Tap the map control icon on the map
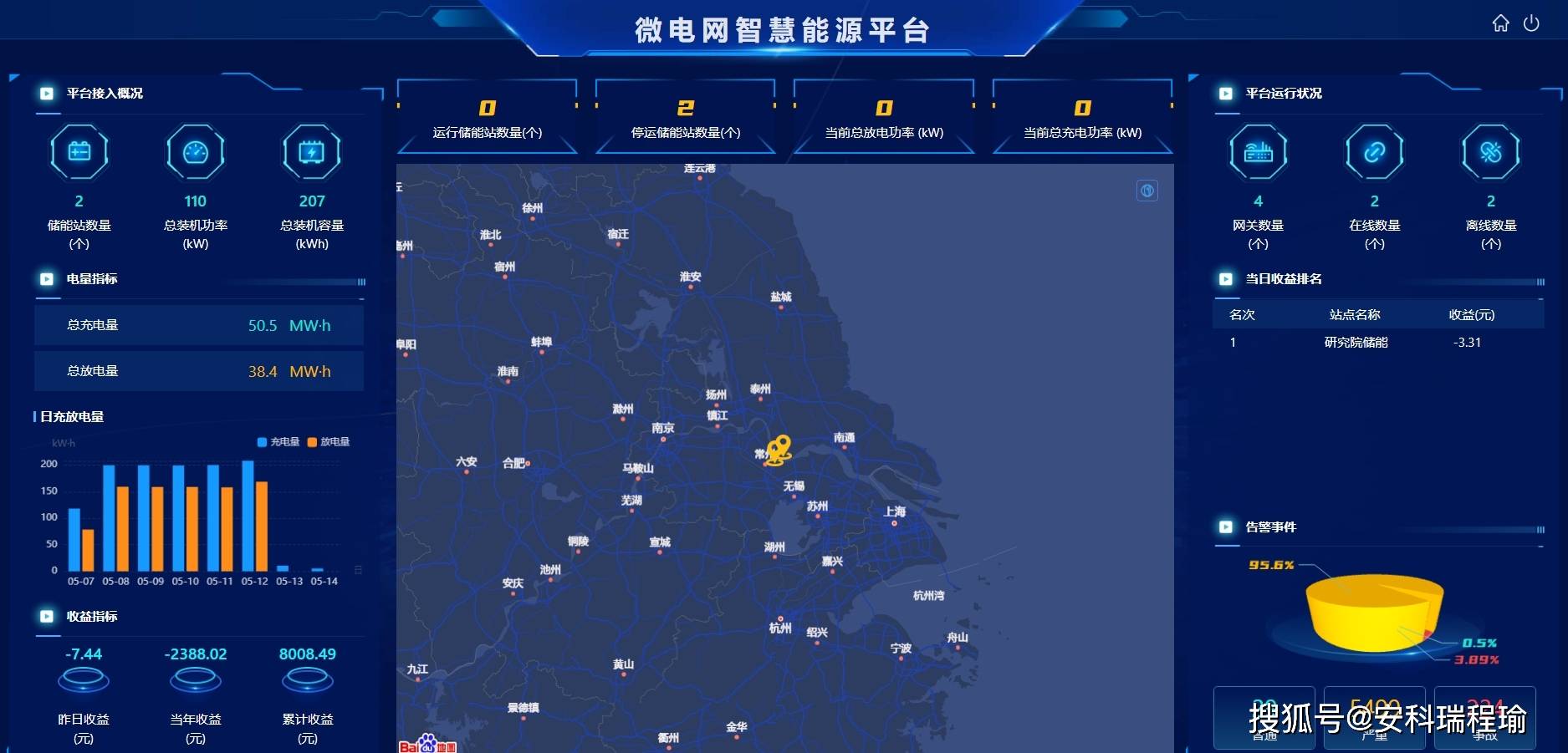The height and width of the screenshot is (753, 1568). click(1147, 191)
